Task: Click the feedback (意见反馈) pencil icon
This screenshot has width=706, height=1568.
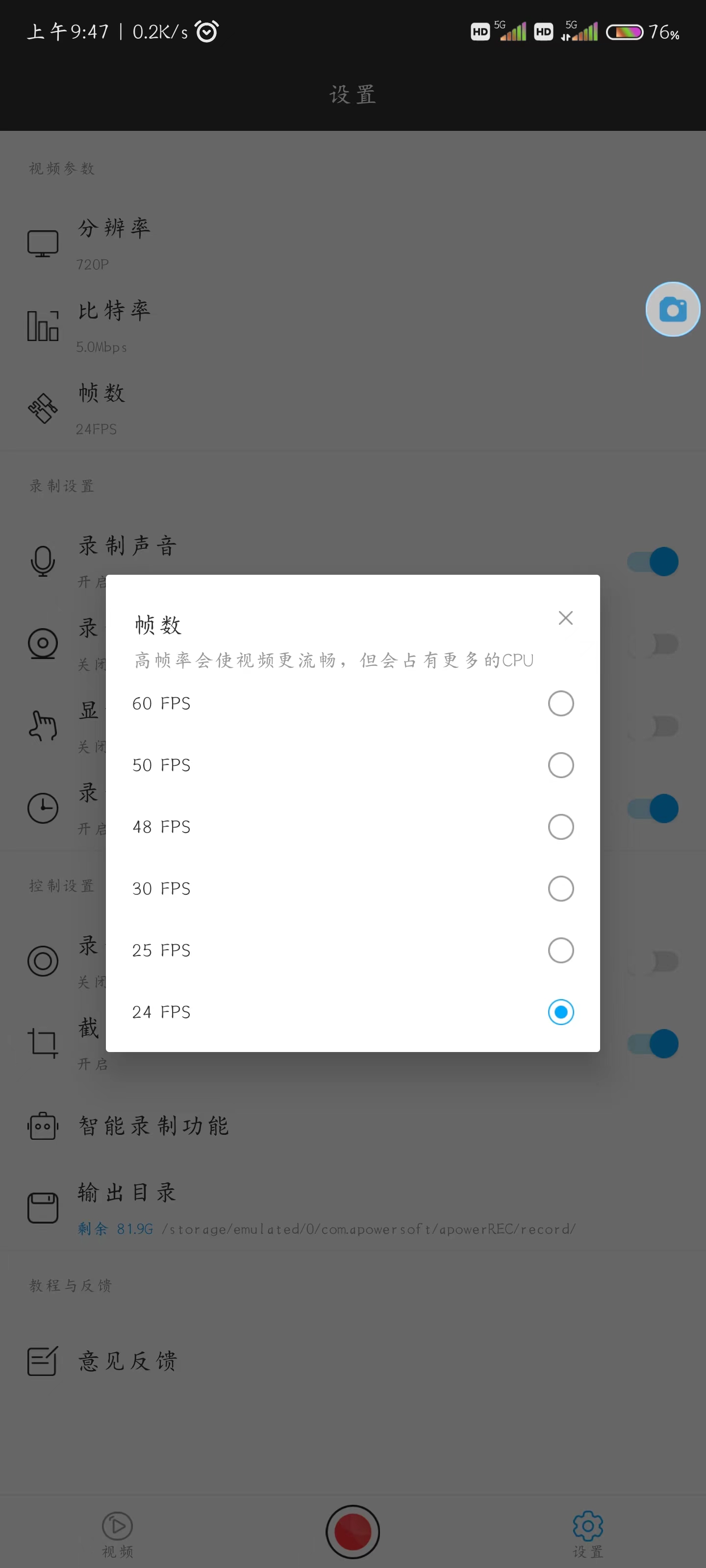Action: (43, 1361)
